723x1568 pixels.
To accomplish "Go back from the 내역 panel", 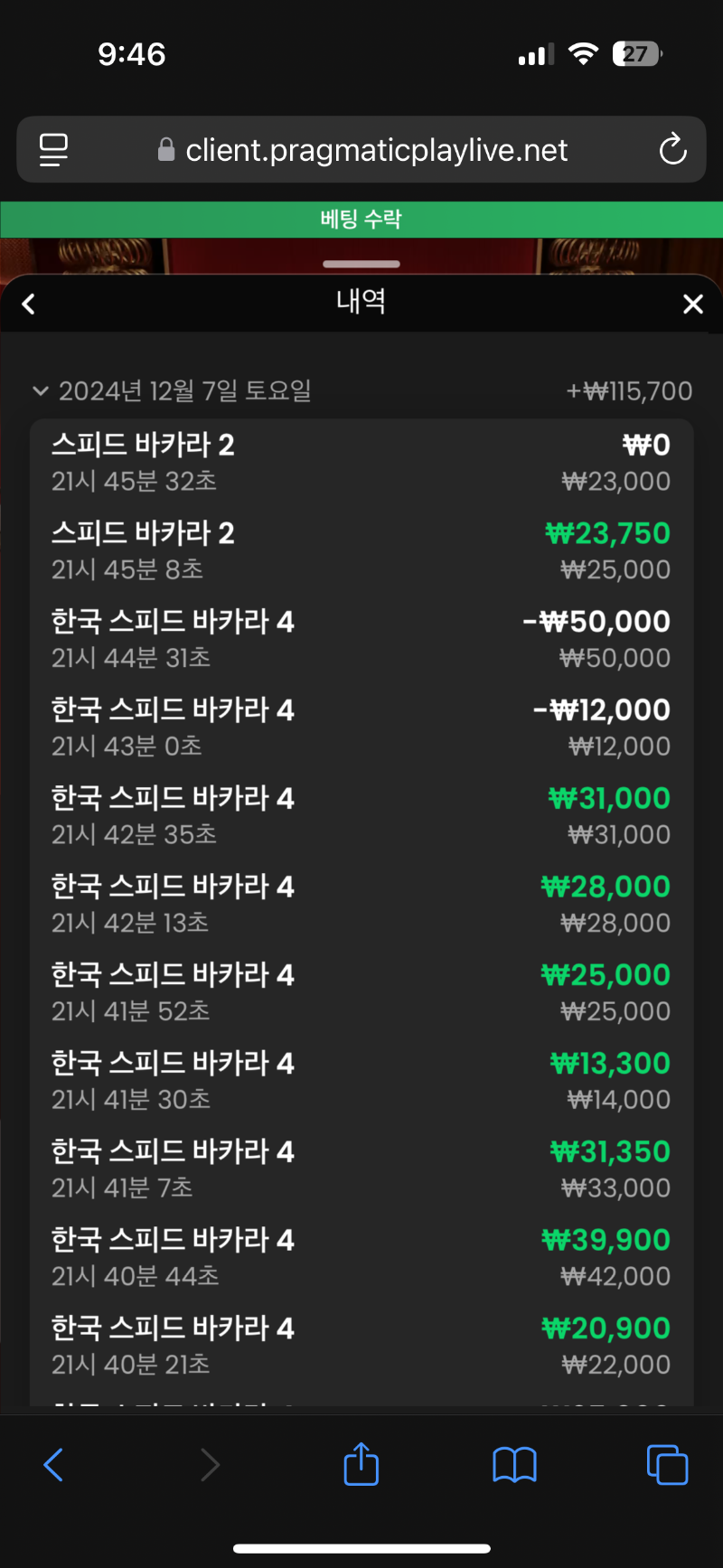I will point(29,305).
